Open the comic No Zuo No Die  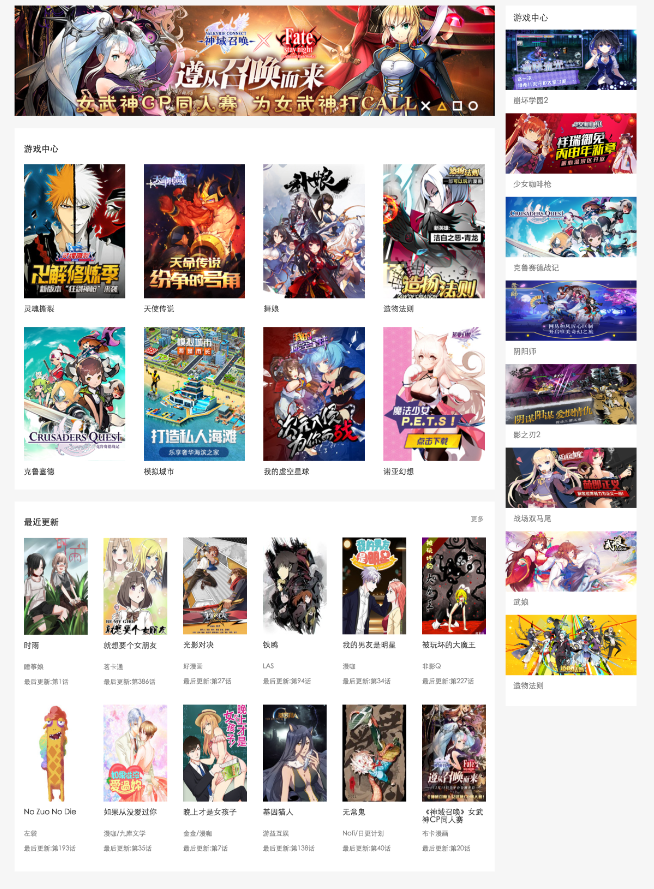tap(56, 753)
